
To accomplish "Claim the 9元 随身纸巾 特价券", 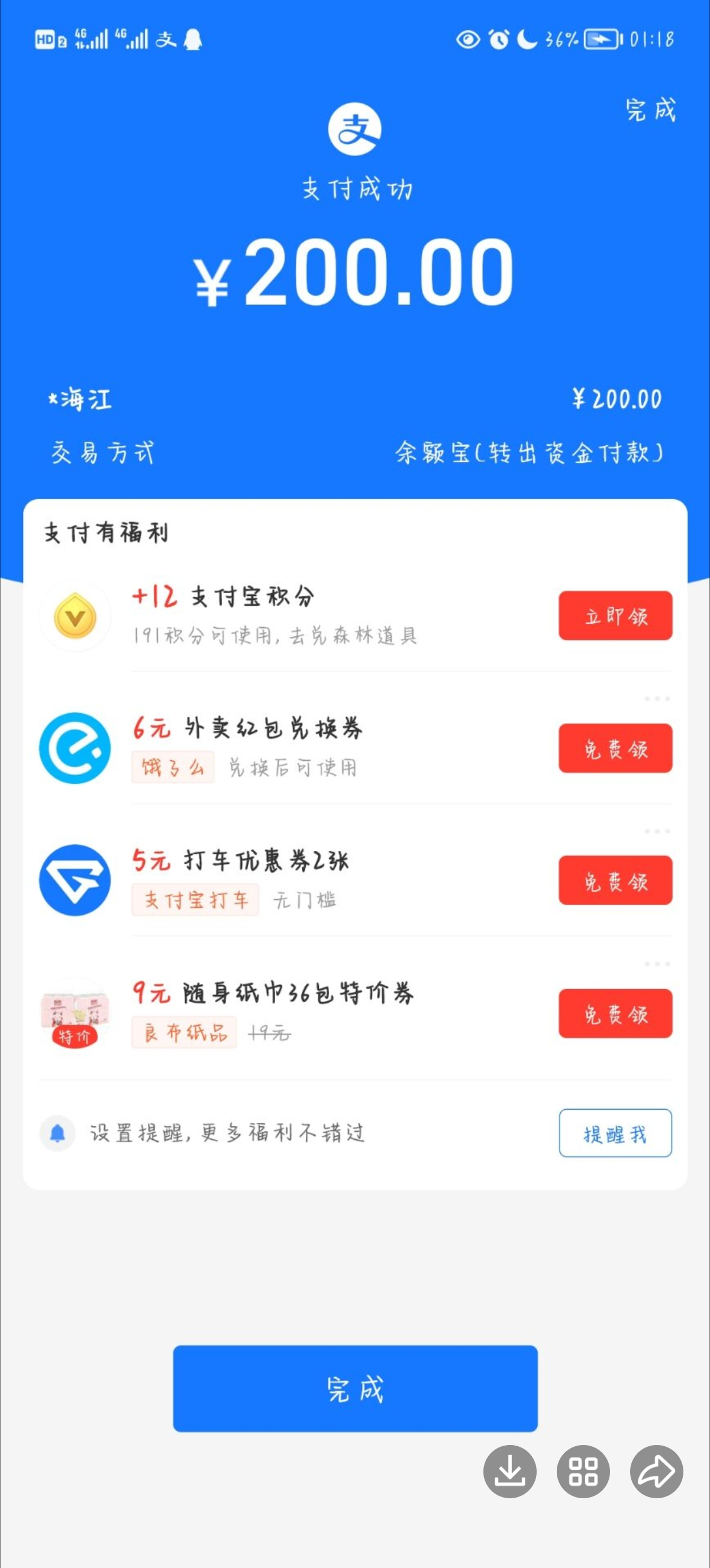I will coord(615,1013).
